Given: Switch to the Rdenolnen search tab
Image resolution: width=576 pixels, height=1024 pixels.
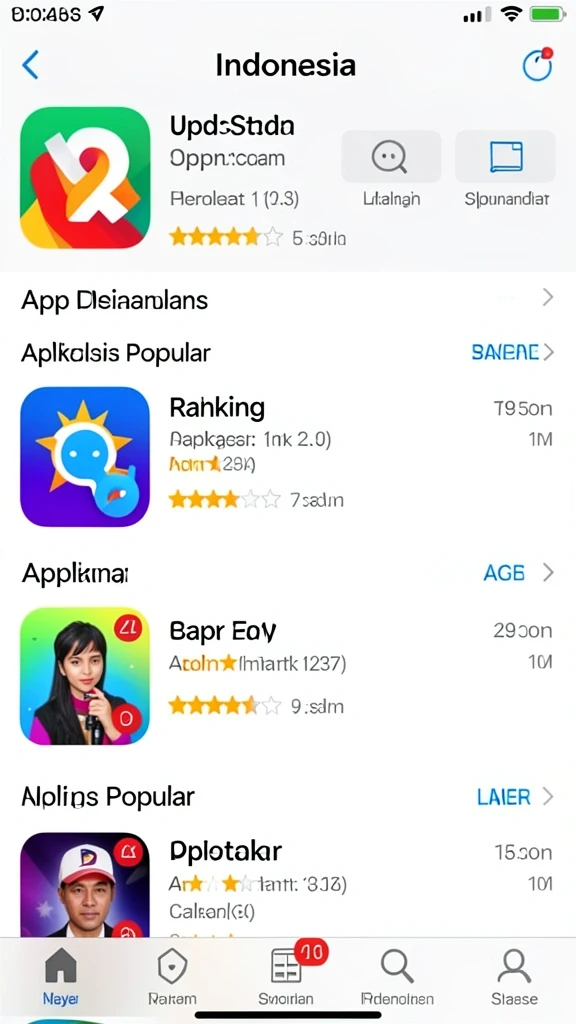Looking at the screenshot, I should pos(397,977).
